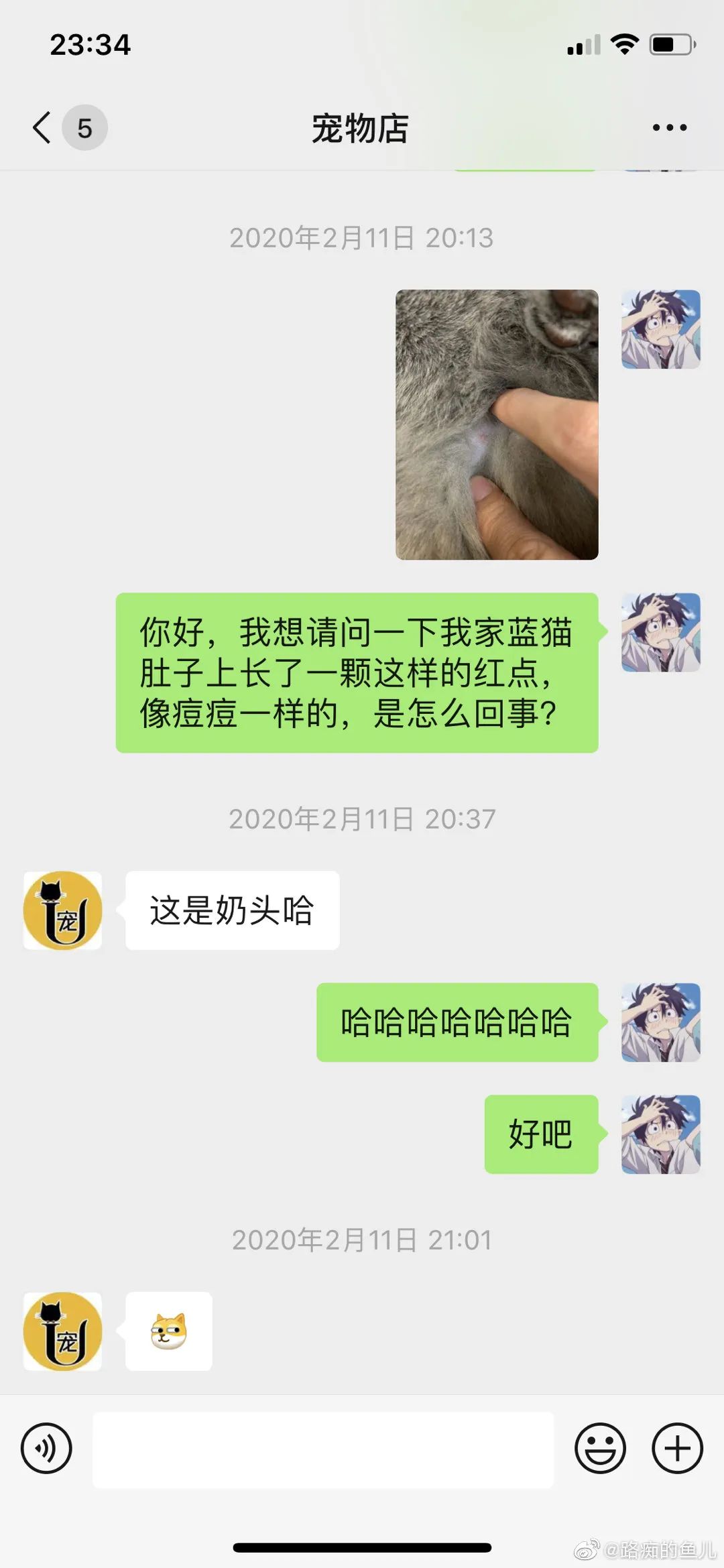Tap the 宠物店 chat title
This screenshot has width=724, height=1568.
[361, 127]
